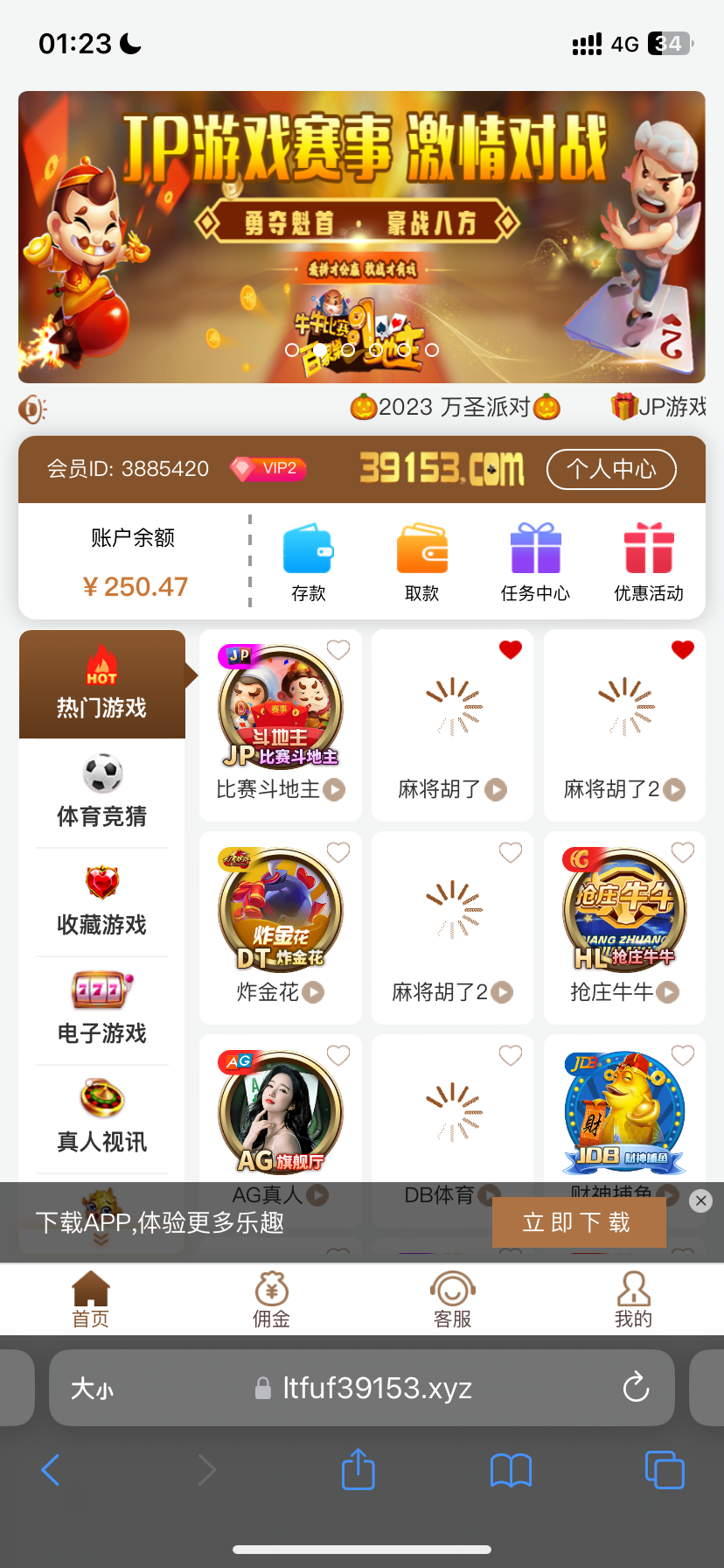
Task: Open the 炸金花 game card
Action: click(x=280, y=927)
